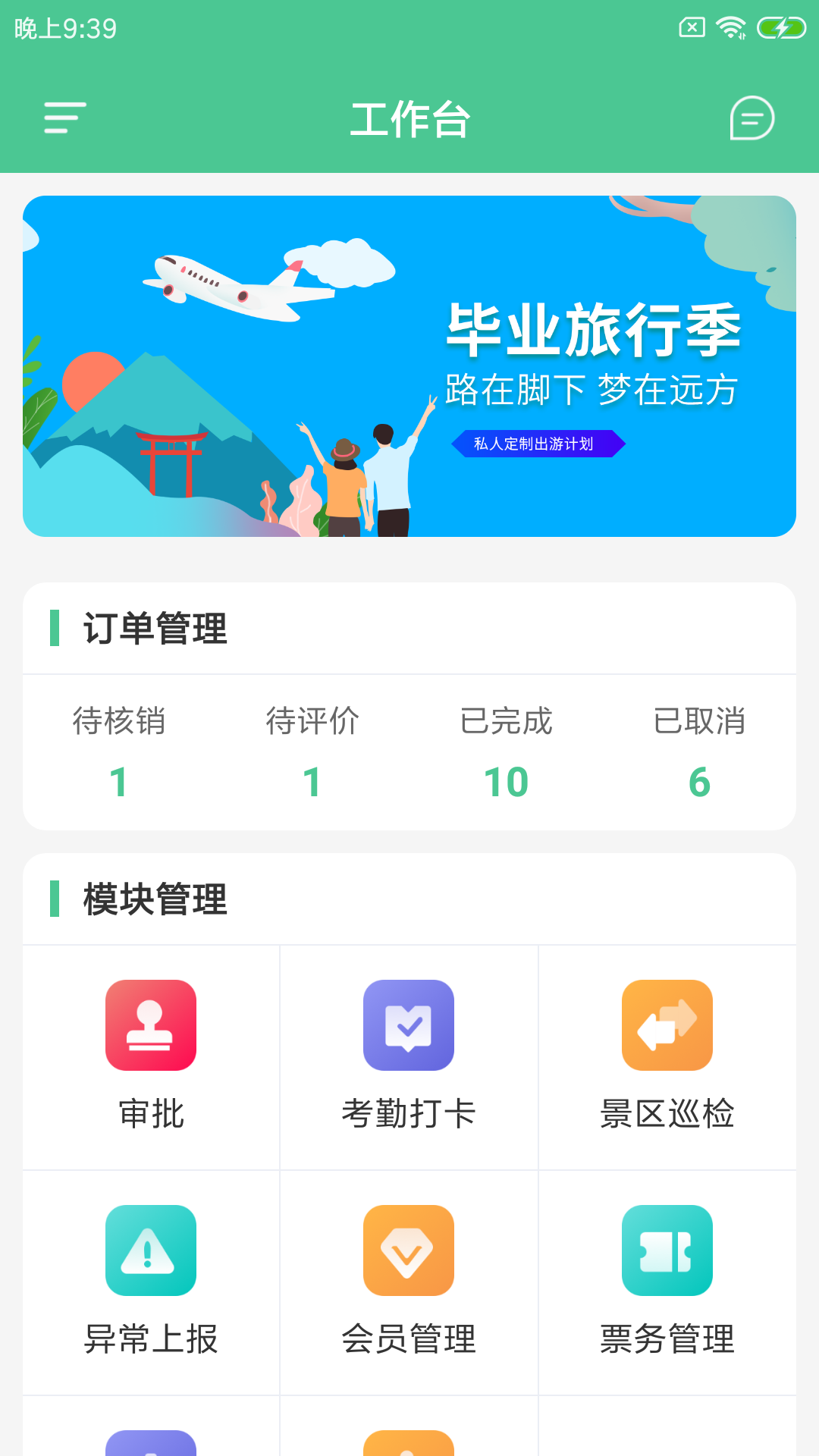Open the side drawer menu

(x=65, y=118)
